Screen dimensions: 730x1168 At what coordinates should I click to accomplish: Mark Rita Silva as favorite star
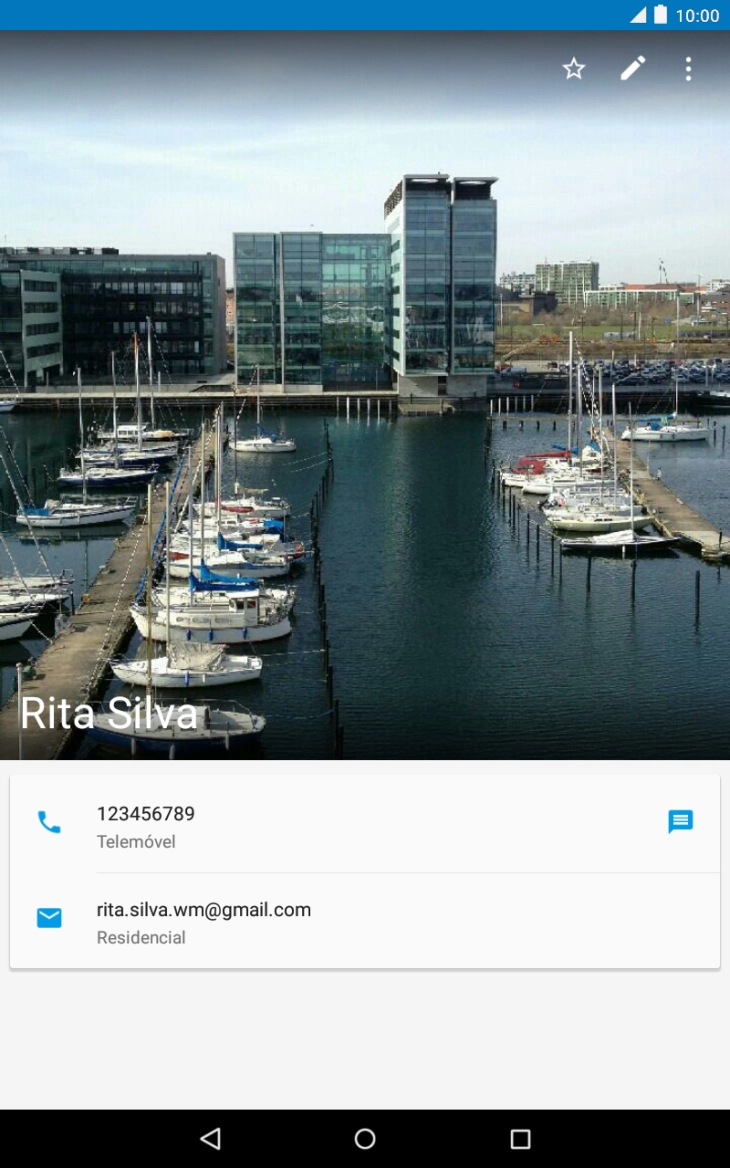[x=573, y=69]
